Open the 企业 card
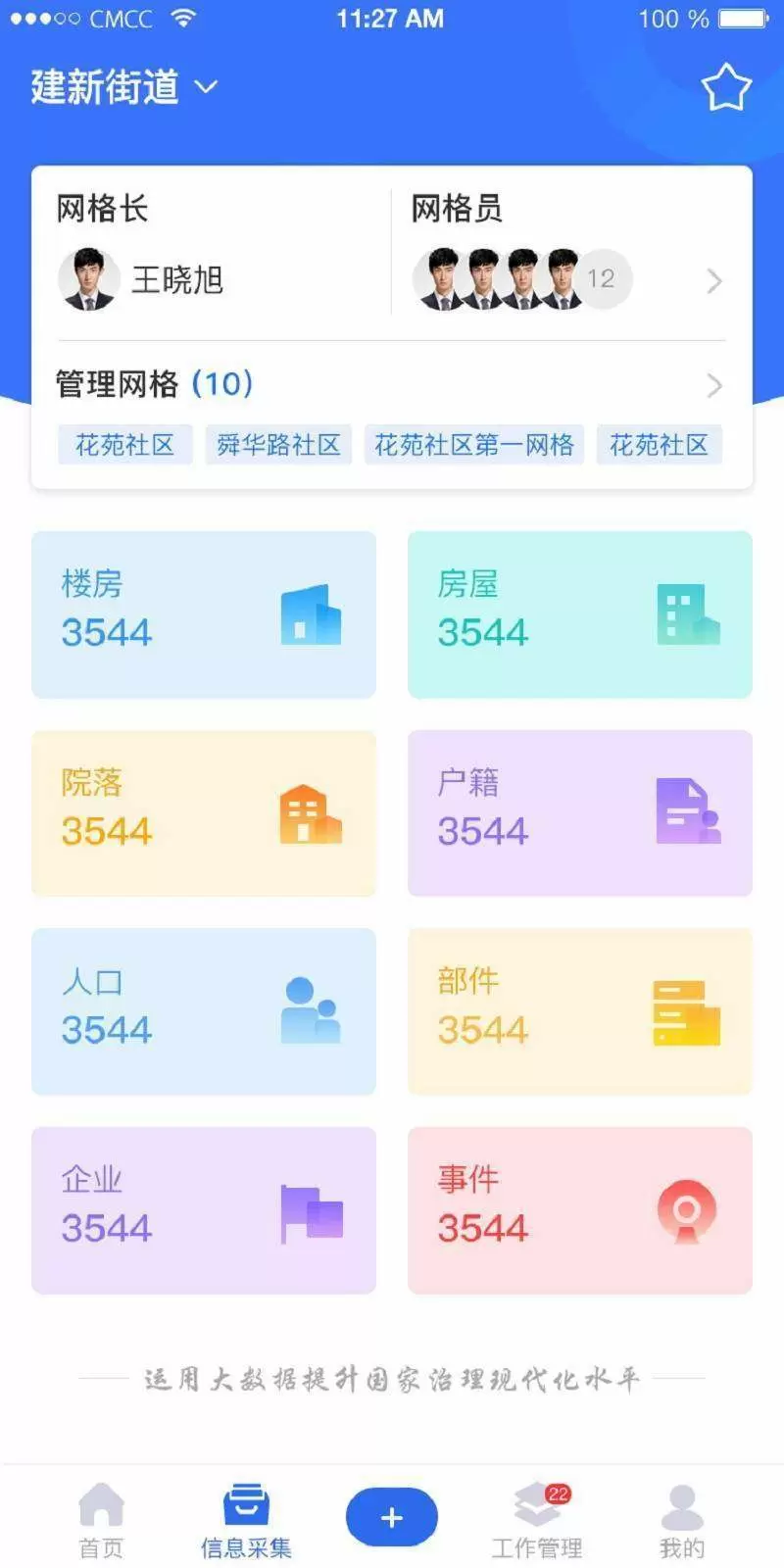The image size is (784, 1568). coord(204,1210)
